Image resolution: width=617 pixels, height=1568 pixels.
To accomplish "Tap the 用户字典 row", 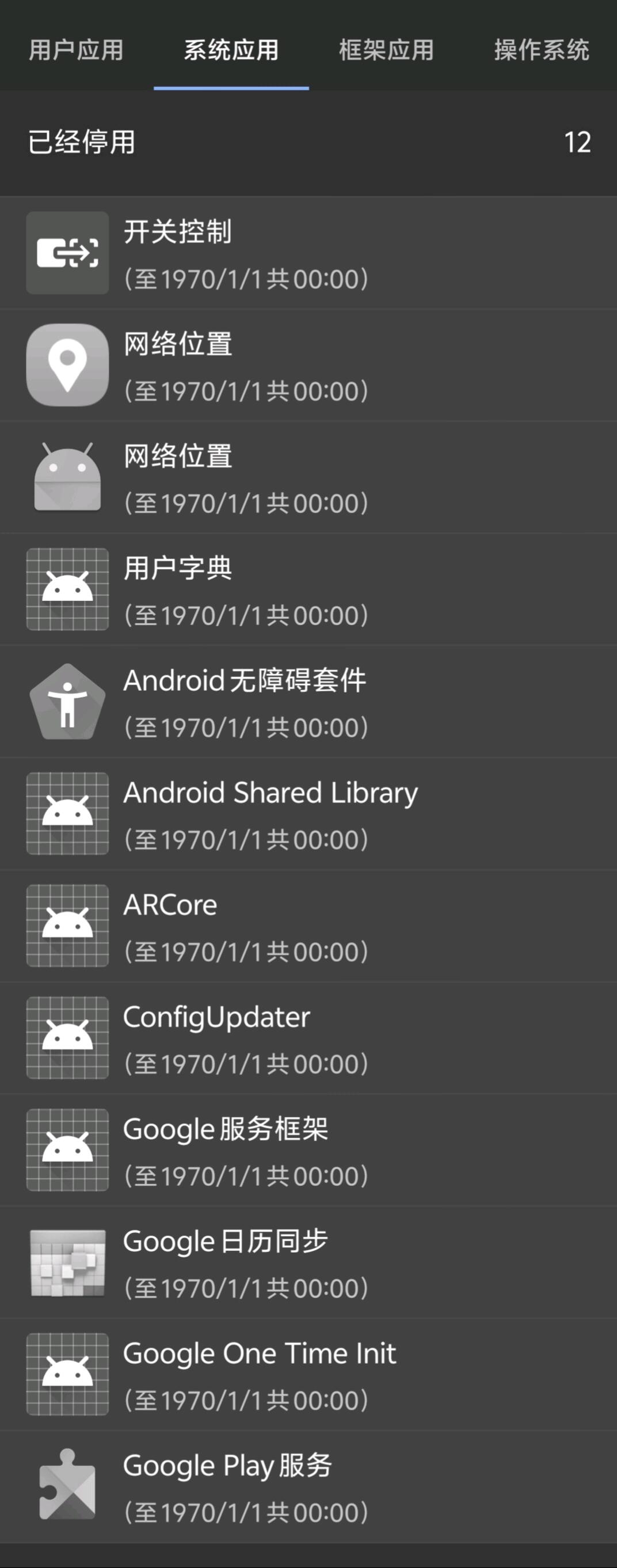I will pos(308,589).
